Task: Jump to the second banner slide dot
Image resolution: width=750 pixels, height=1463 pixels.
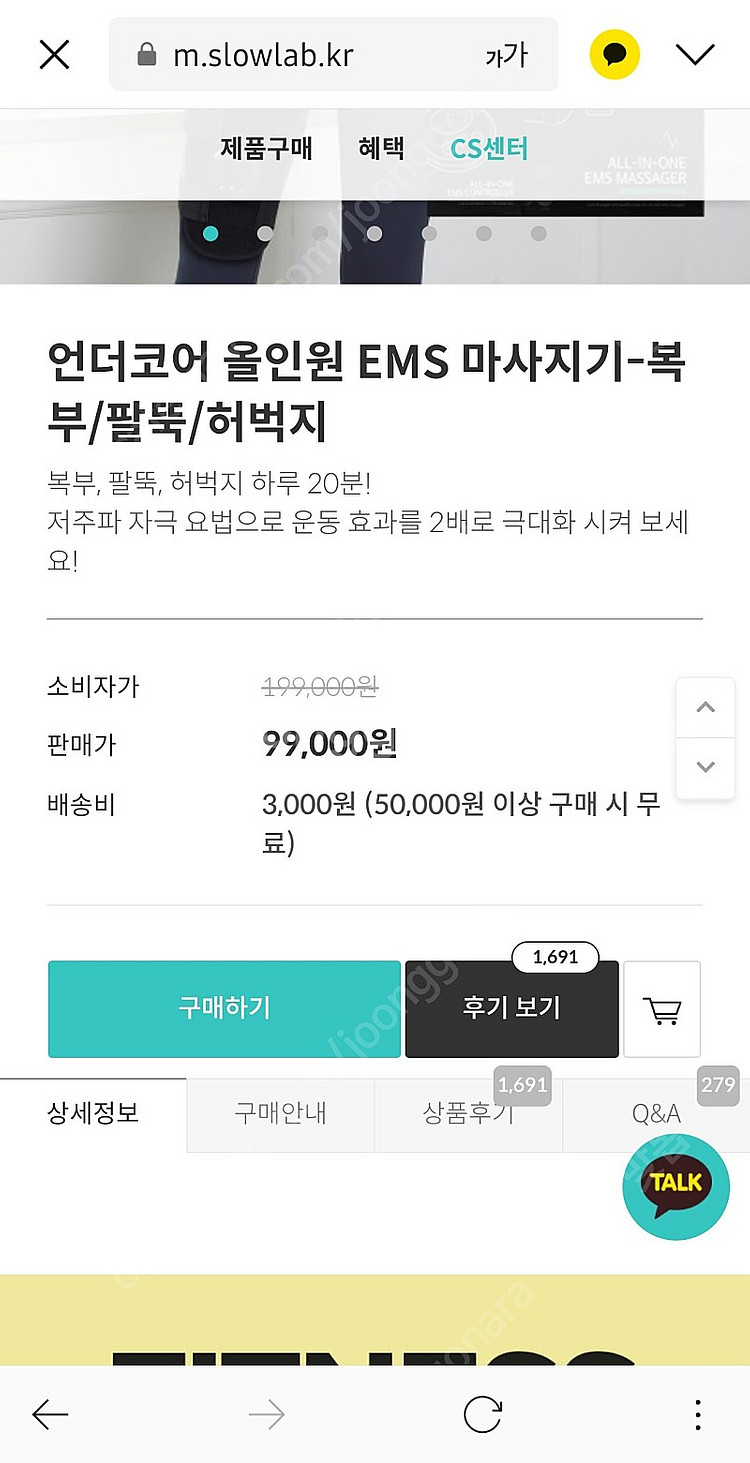Action: pos(265,234)
